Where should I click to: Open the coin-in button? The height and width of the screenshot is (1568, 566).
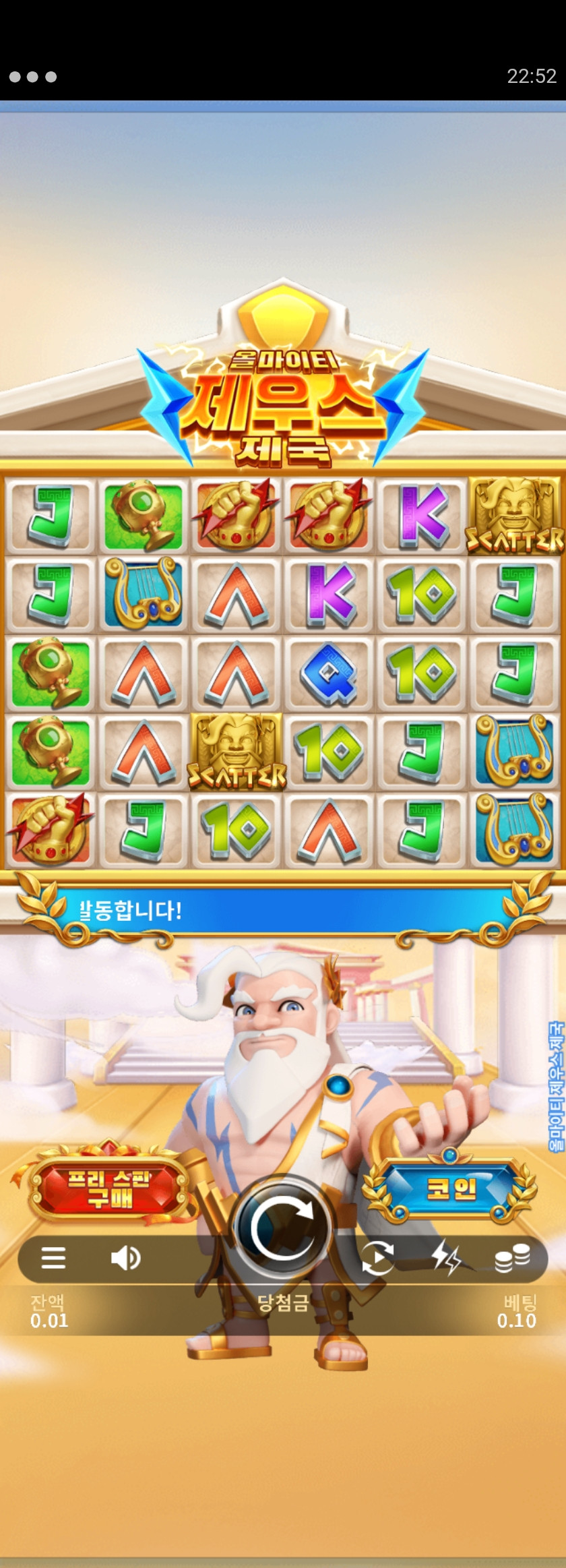coord(449,1188)
